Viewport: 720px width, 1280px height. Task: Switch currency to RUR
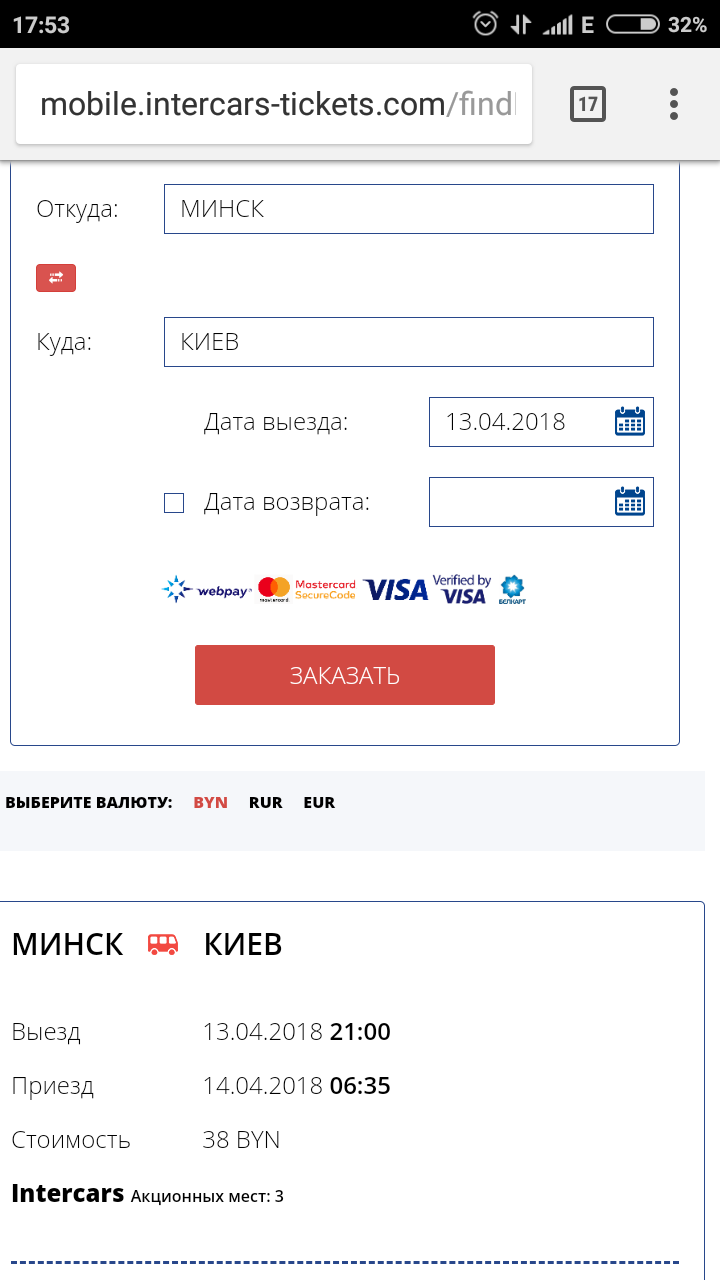coord(266,803)
